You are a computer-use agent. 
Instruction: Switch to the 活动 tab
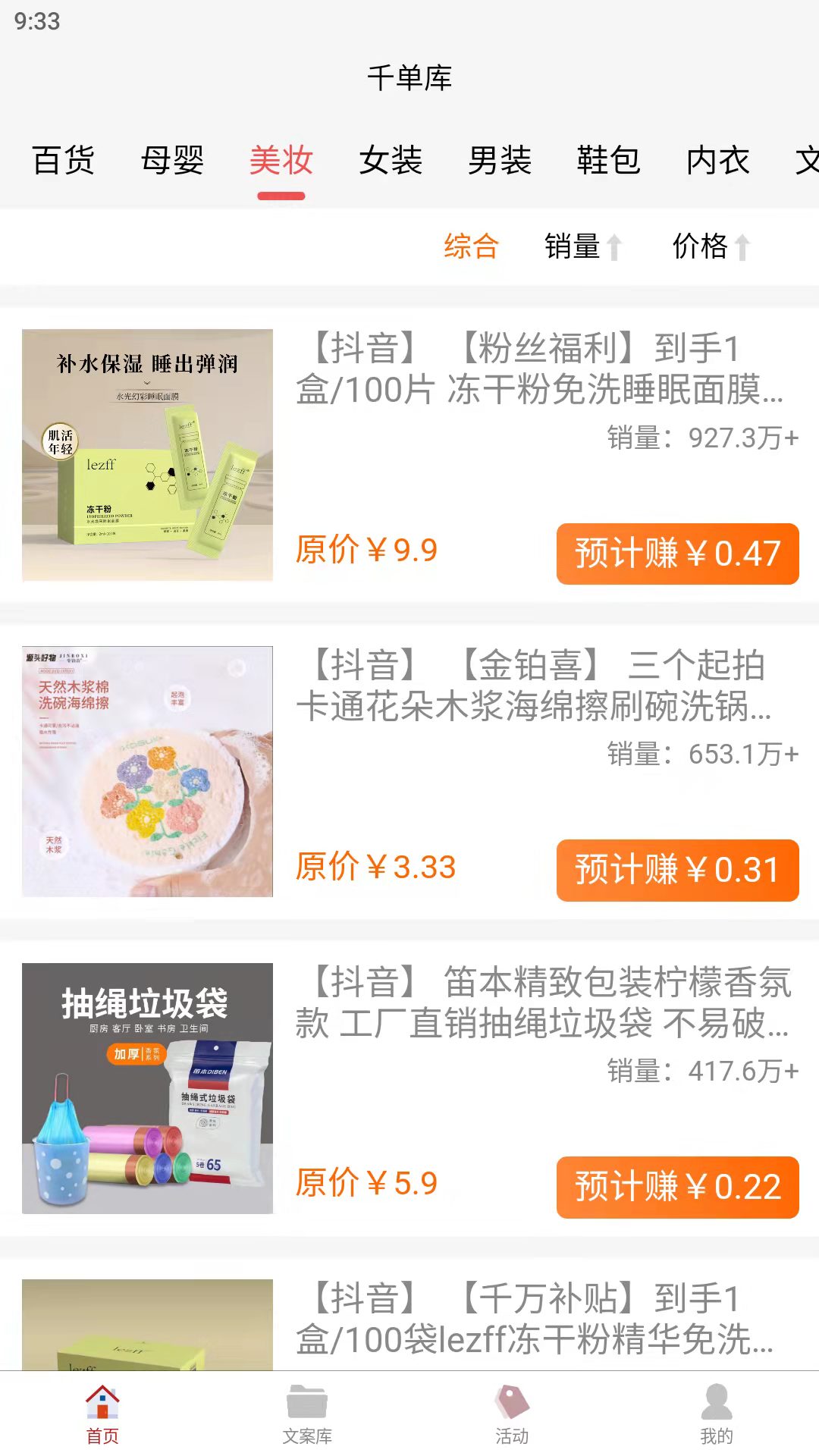tap(512, 1414)
